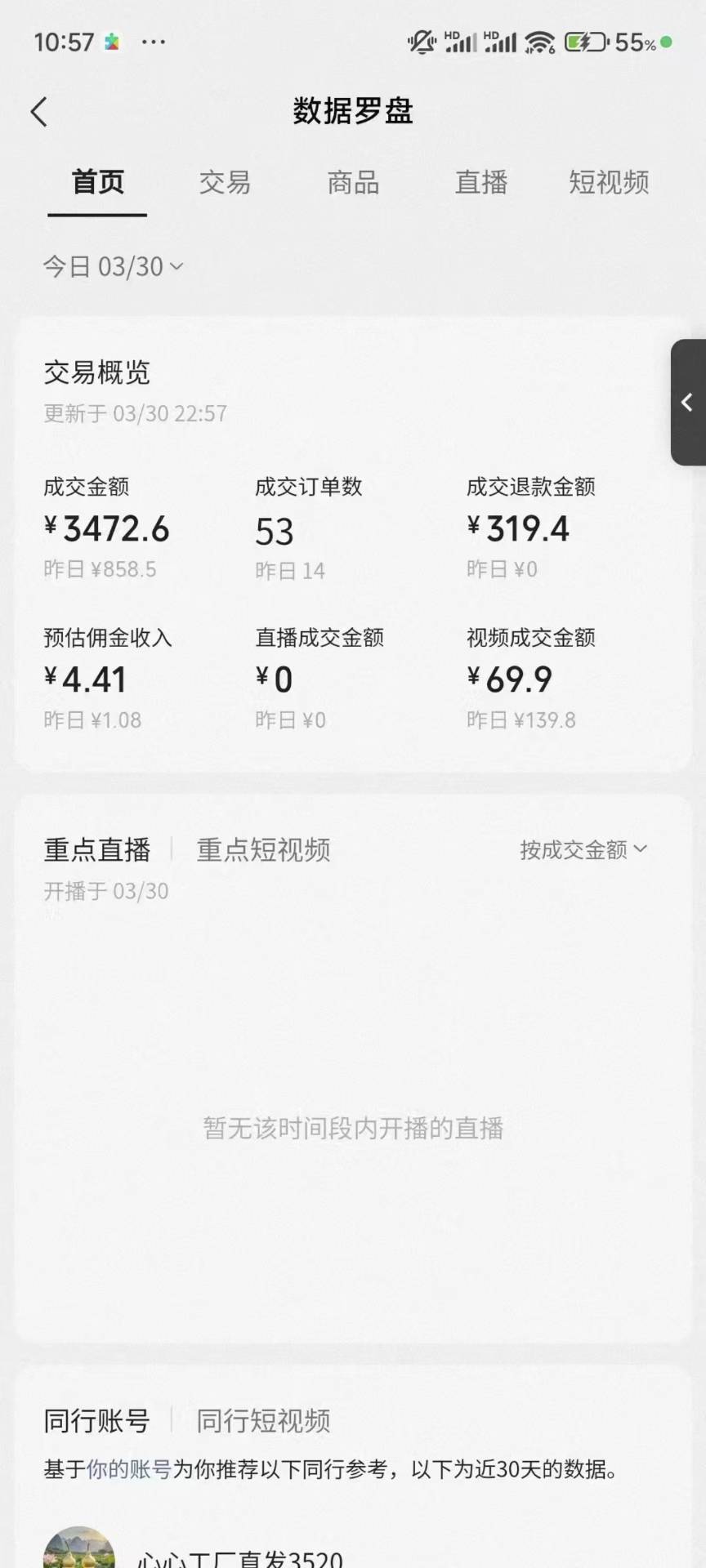The width and height of the screenshot is (706, 1568).
Task: Expand the 按成交金额 sorting dropdown
Action: tap(580, 849)
